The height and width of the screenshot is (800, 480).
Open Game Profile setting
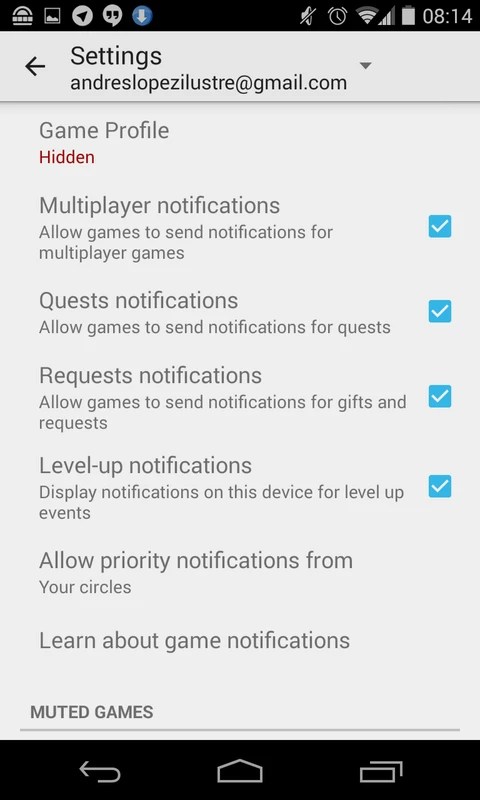tap(240, 143)
